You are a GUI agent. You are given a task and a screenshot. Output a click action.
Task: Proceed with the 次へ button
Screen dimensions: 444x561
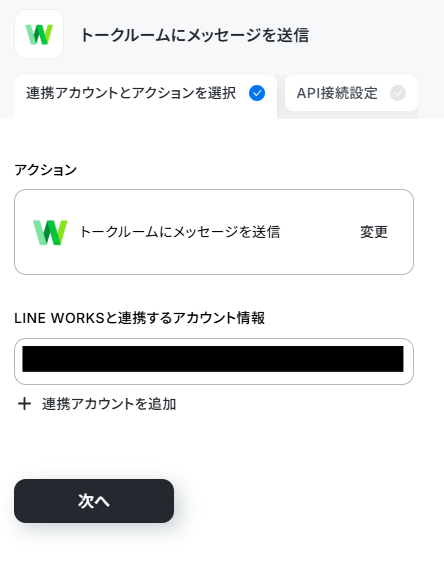pos(94,501)
